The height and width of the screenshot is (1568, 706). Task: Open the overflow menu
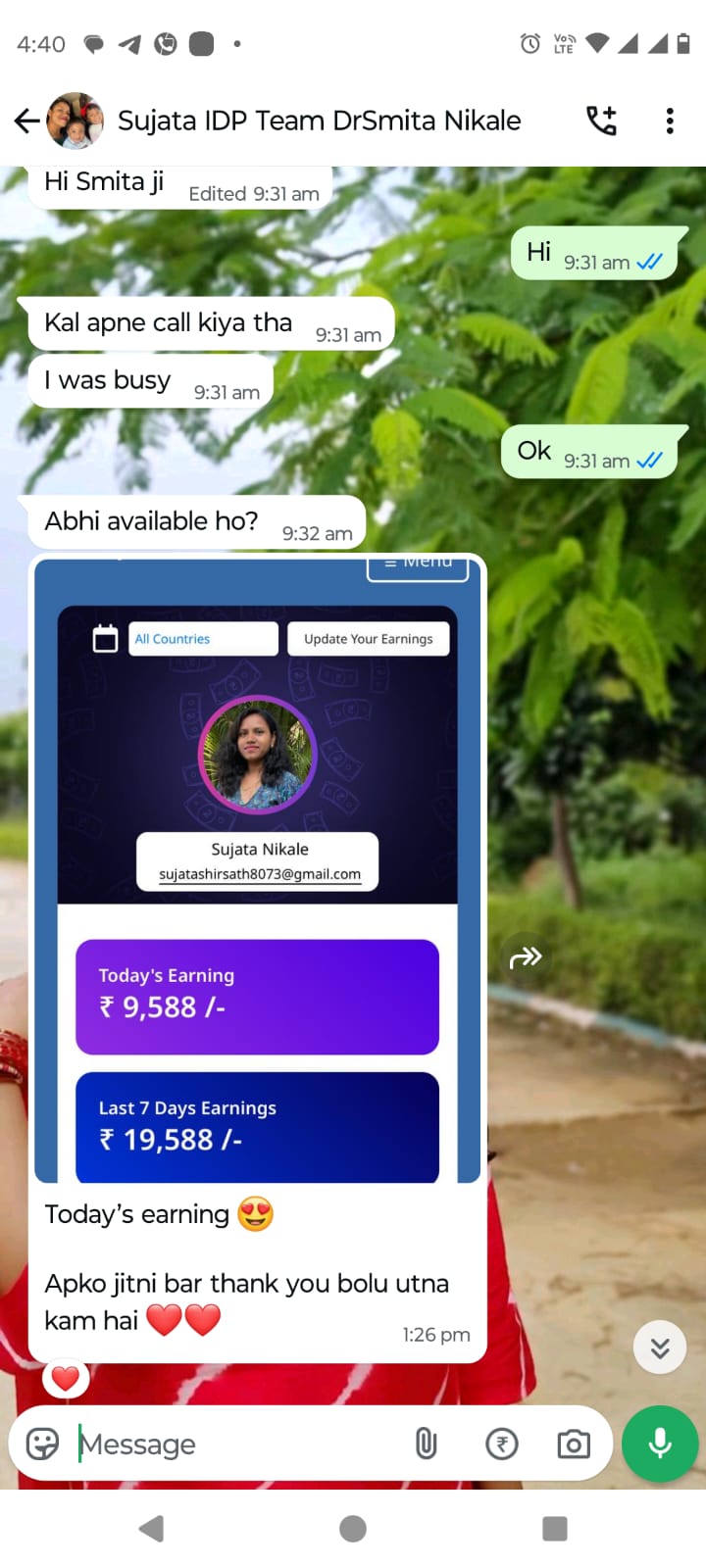click(x=670, y=121)
